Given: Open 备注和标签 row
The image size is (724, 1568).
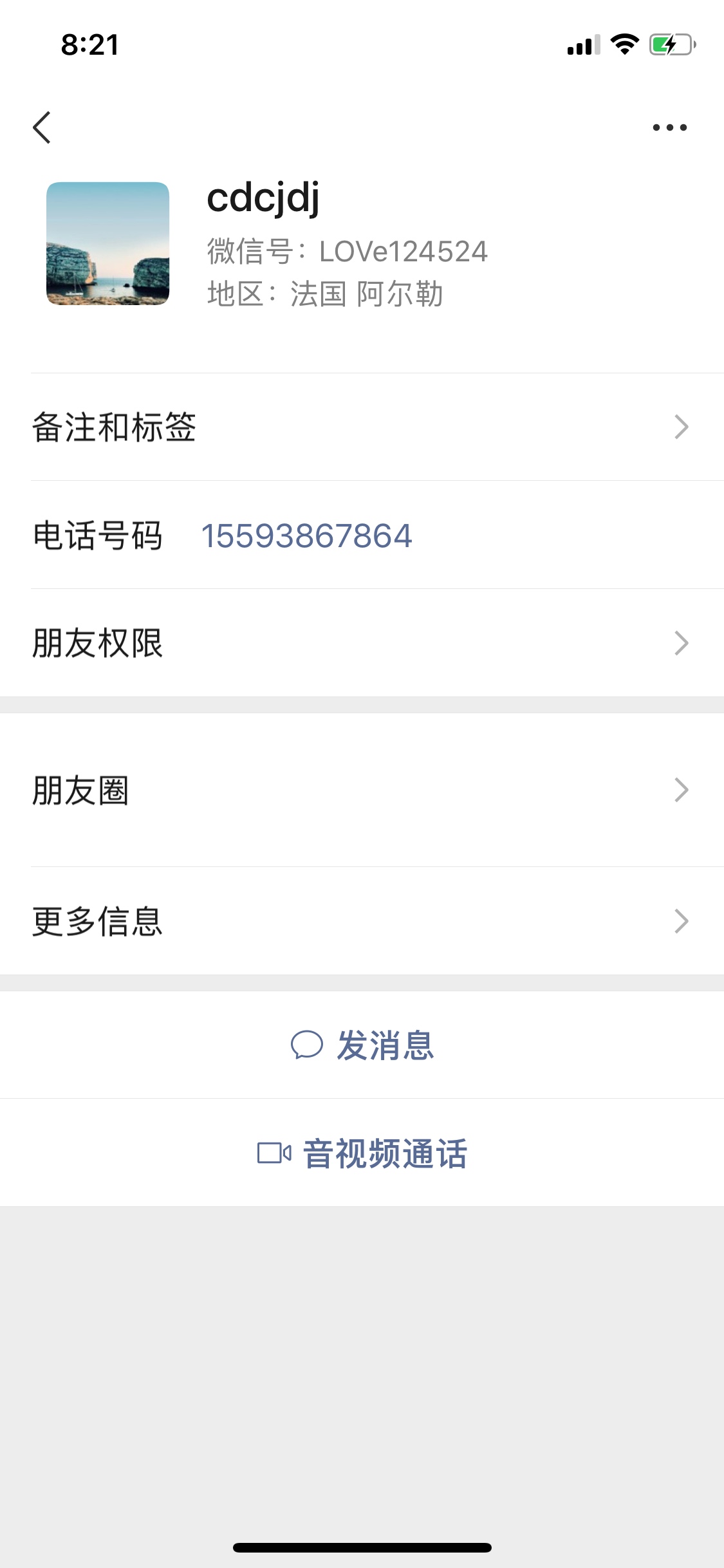Looking at the screenshot, I should click(x=362, y=427).
